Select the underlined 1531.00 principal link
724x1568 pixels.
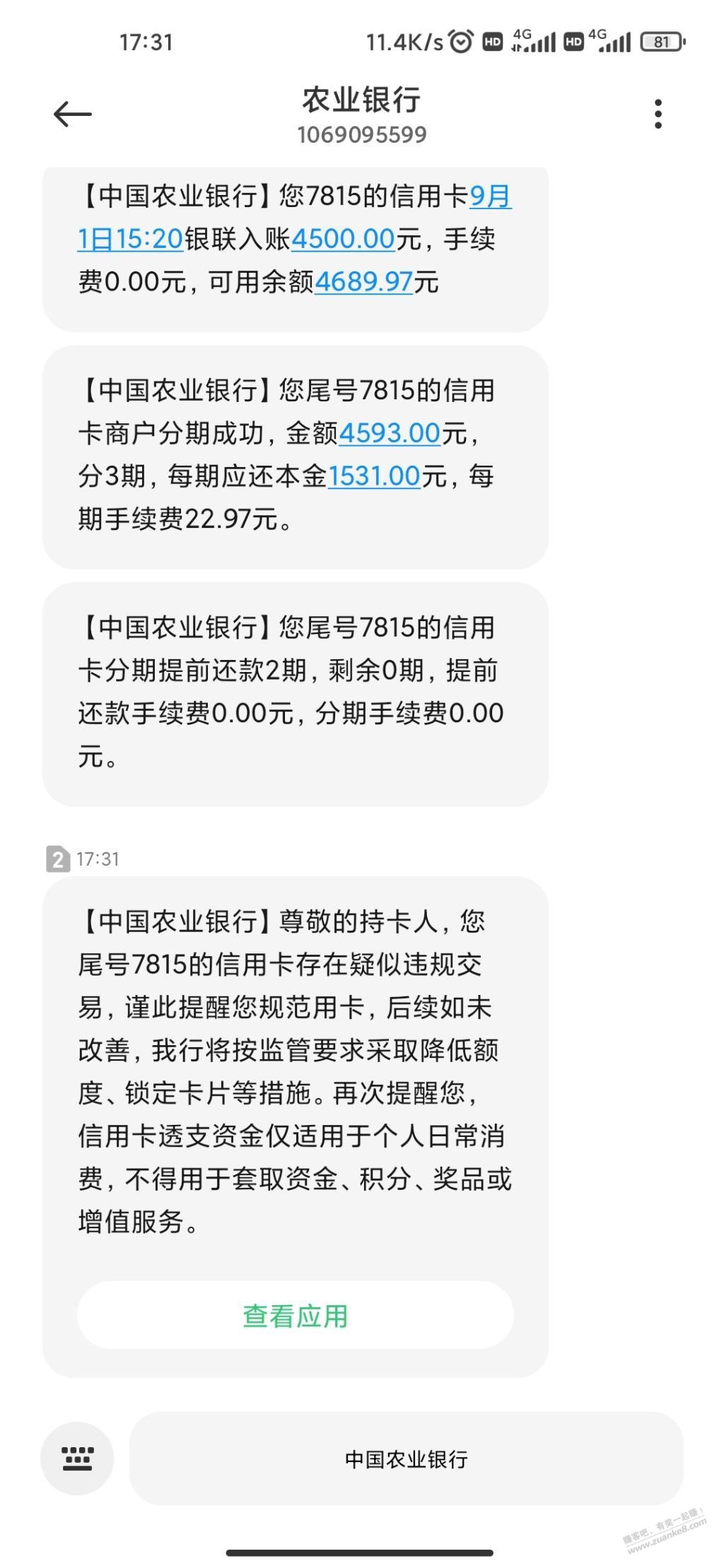click(x=375, y=477)
